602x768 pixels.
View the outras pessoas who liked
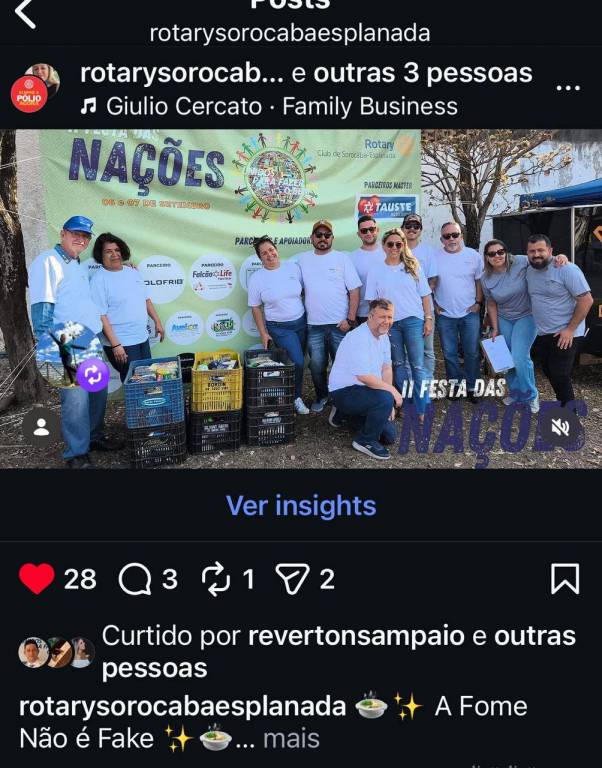[x=535, y=636]
